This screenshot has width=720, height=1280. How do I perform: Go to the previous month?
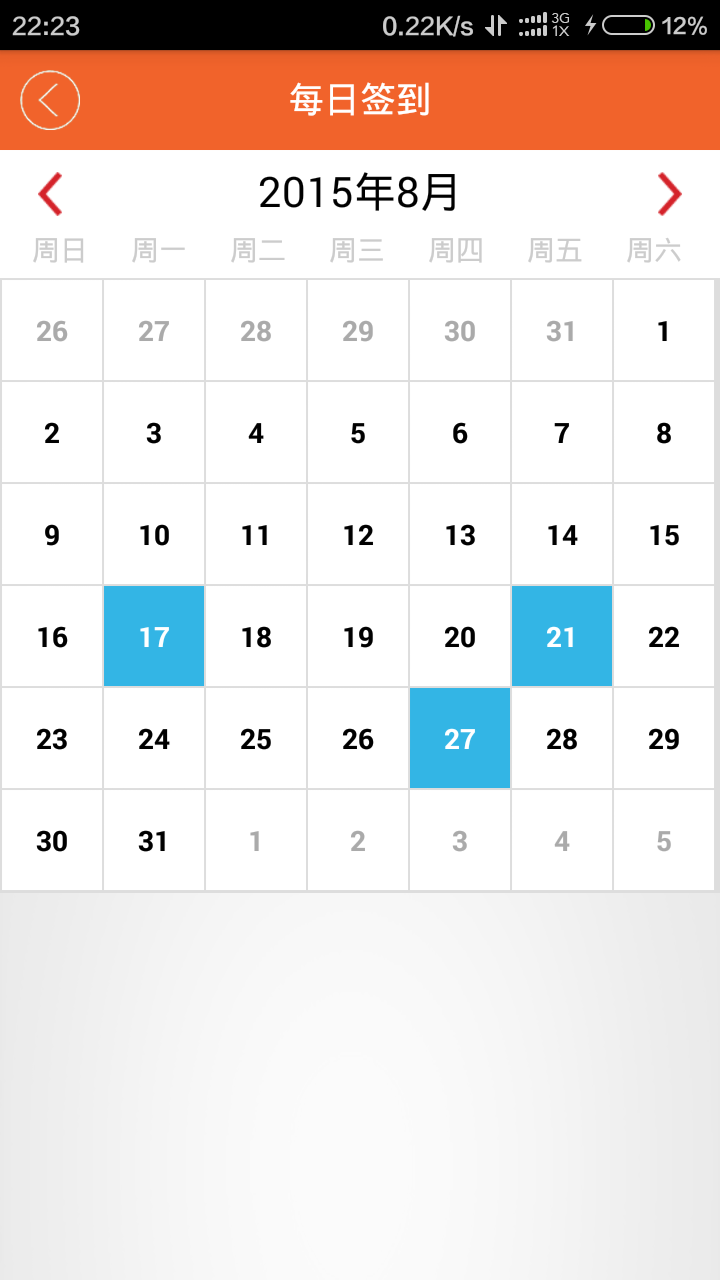[50, 193]
